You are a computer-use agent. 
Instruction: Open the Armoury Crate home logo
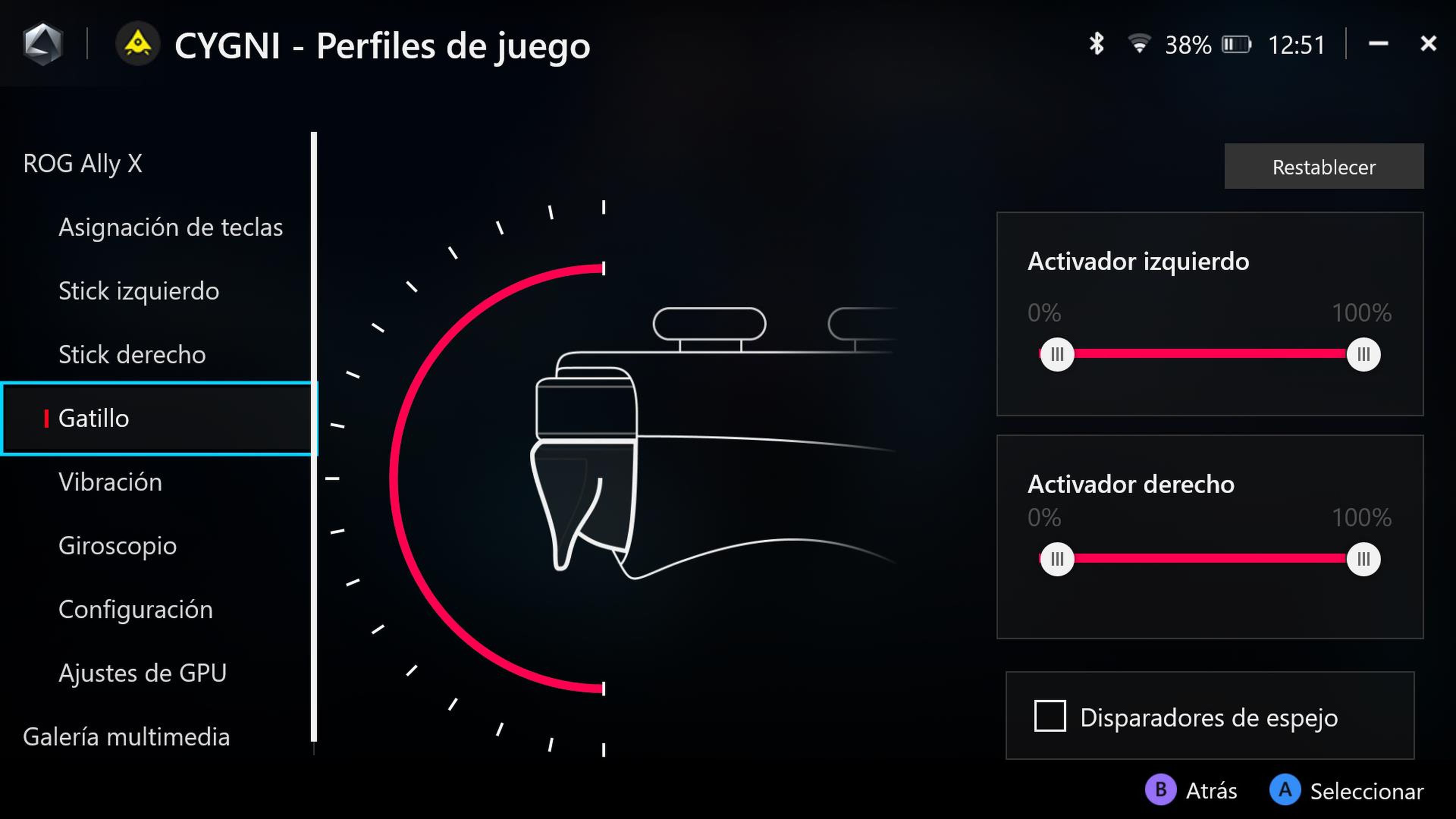42,44
